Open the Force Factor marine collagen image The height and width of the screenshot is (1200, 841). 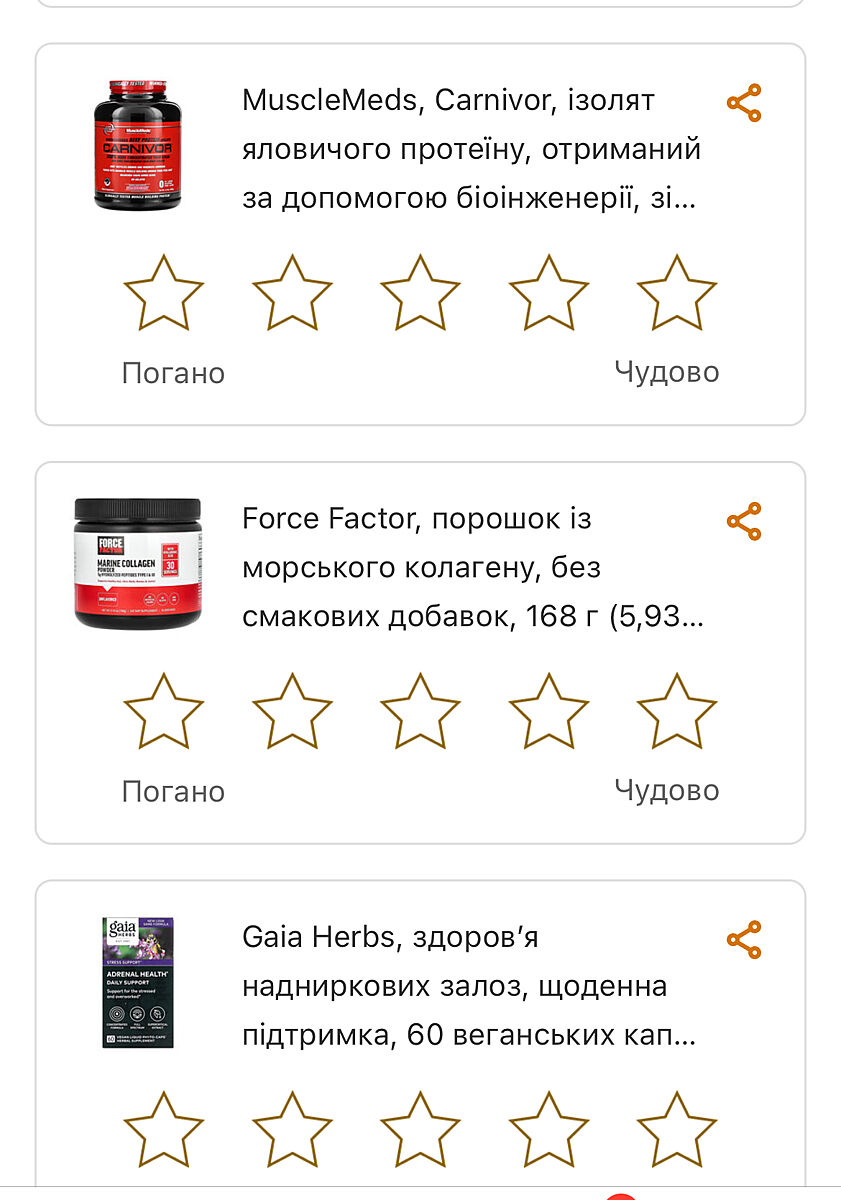136,564
